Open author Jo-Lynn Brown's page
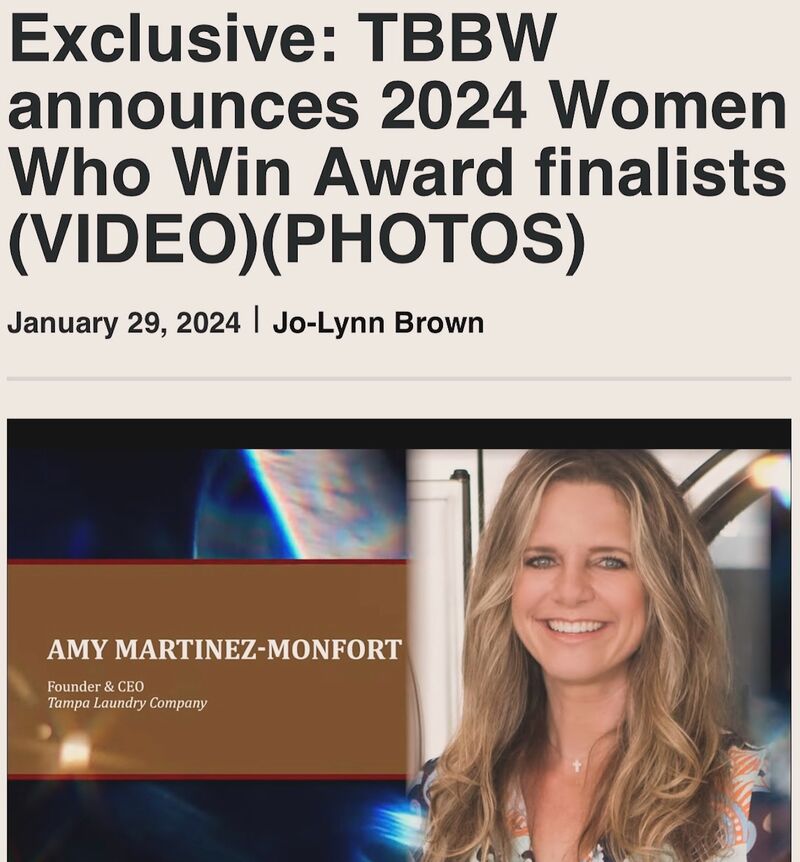 click(x=378, y=324)
